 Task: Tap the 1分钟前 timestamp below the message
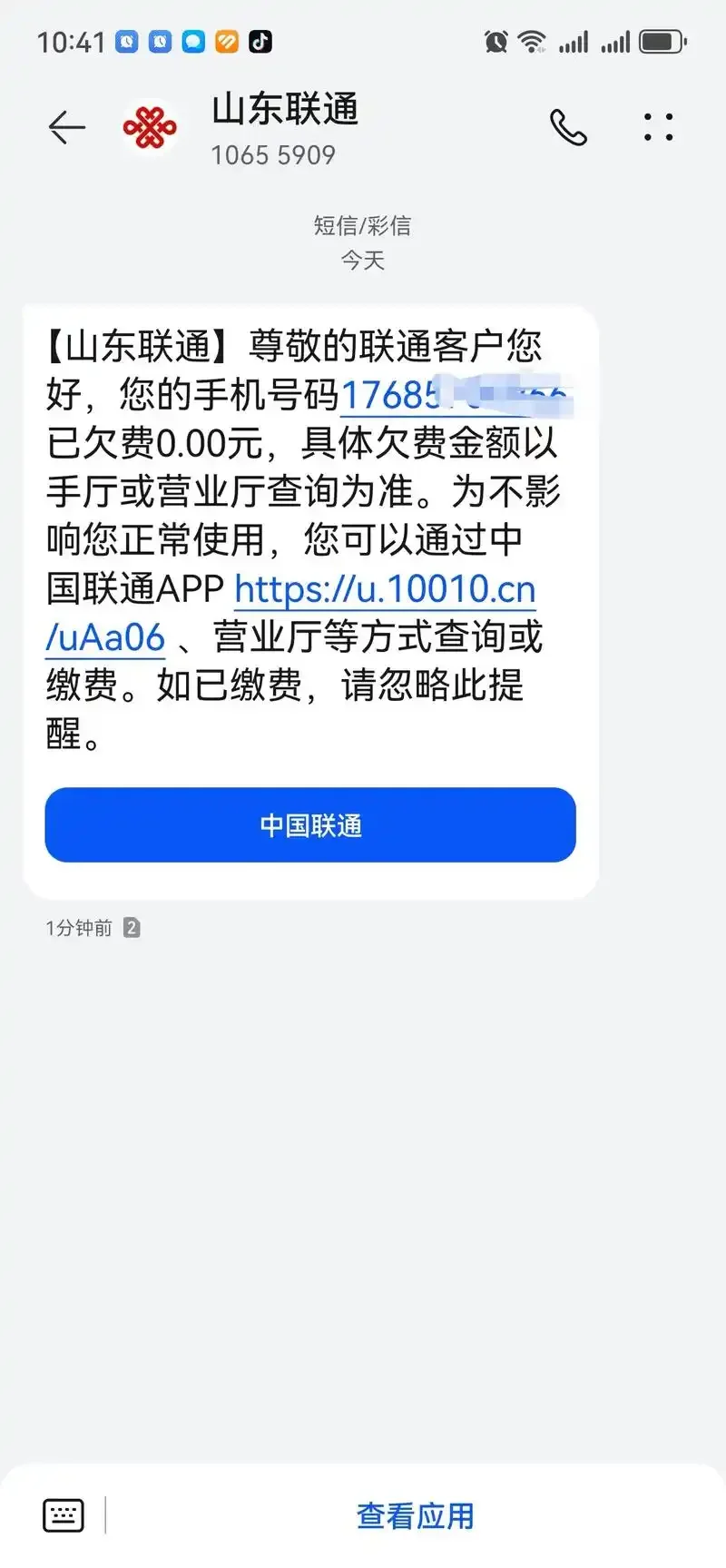click(78, 927)
